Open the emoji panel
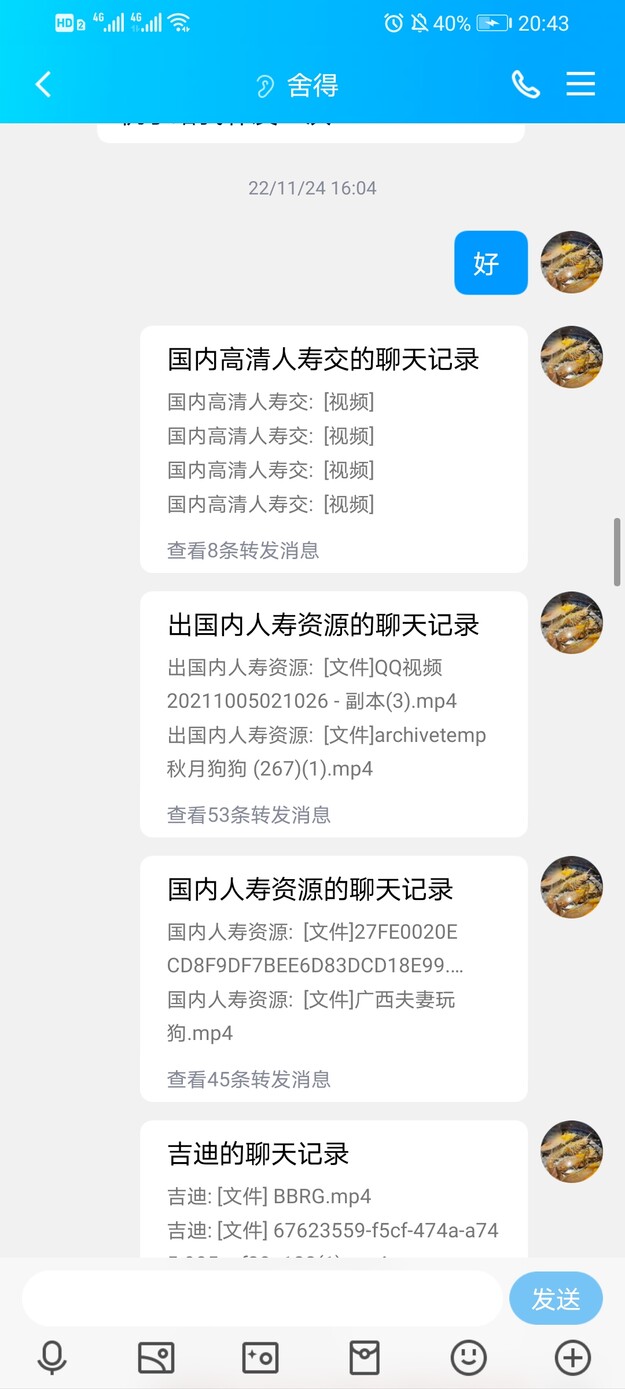 tap(468, 1357)
